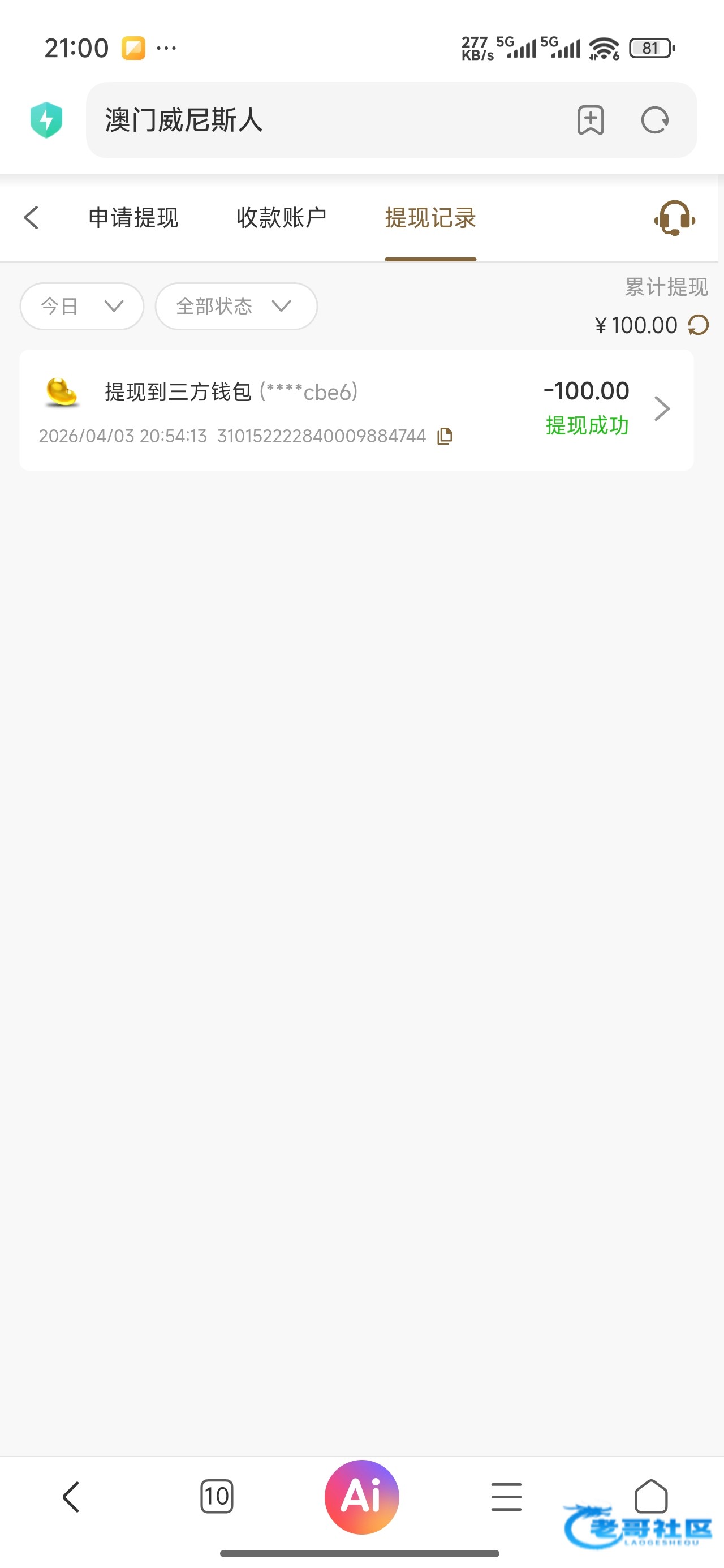Add this page to bookmarks
This screenshot has height=1568, width=724.
point(590,120)
